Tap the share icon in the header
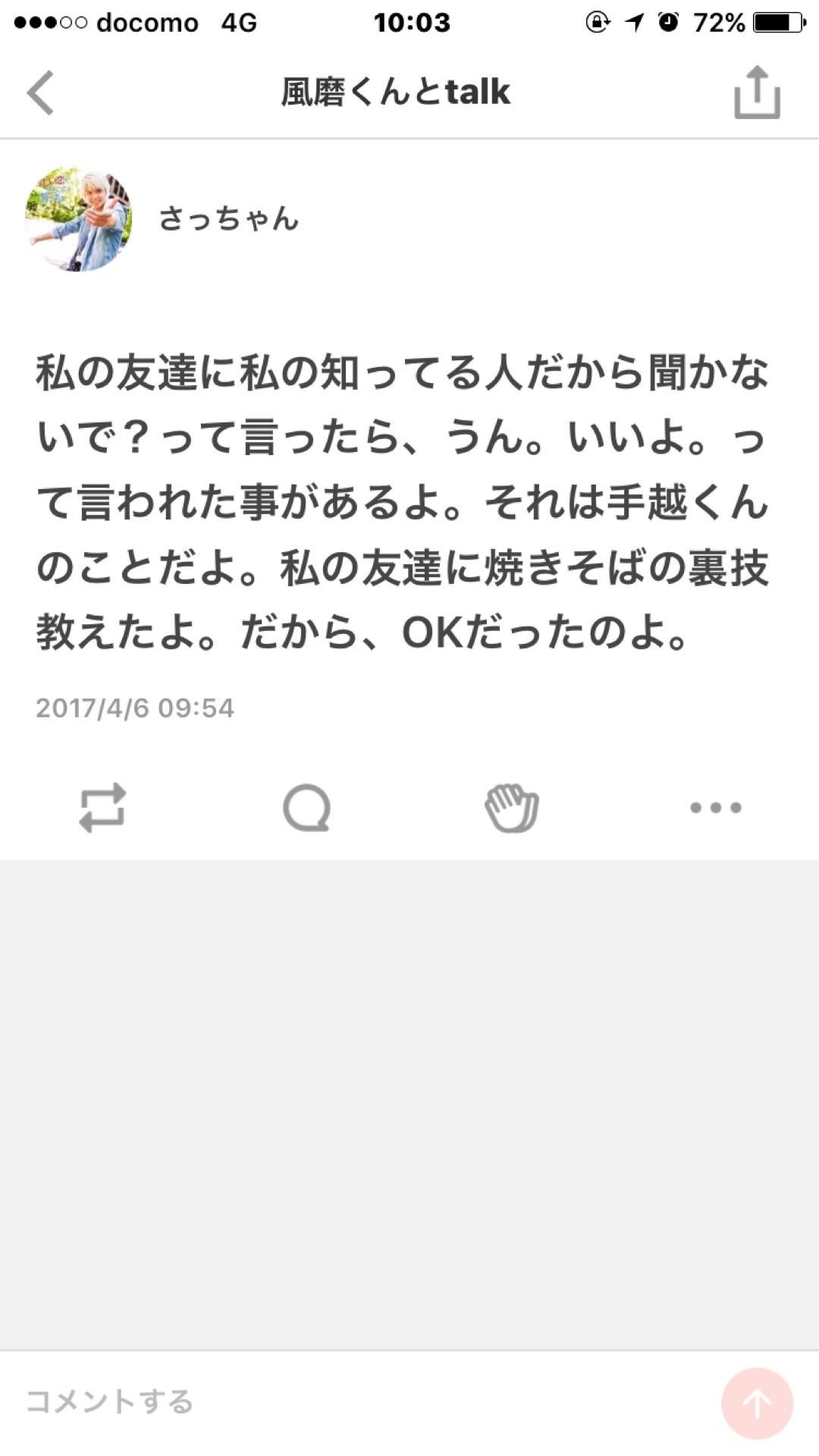819x1456 pixels. coord(755,91)
